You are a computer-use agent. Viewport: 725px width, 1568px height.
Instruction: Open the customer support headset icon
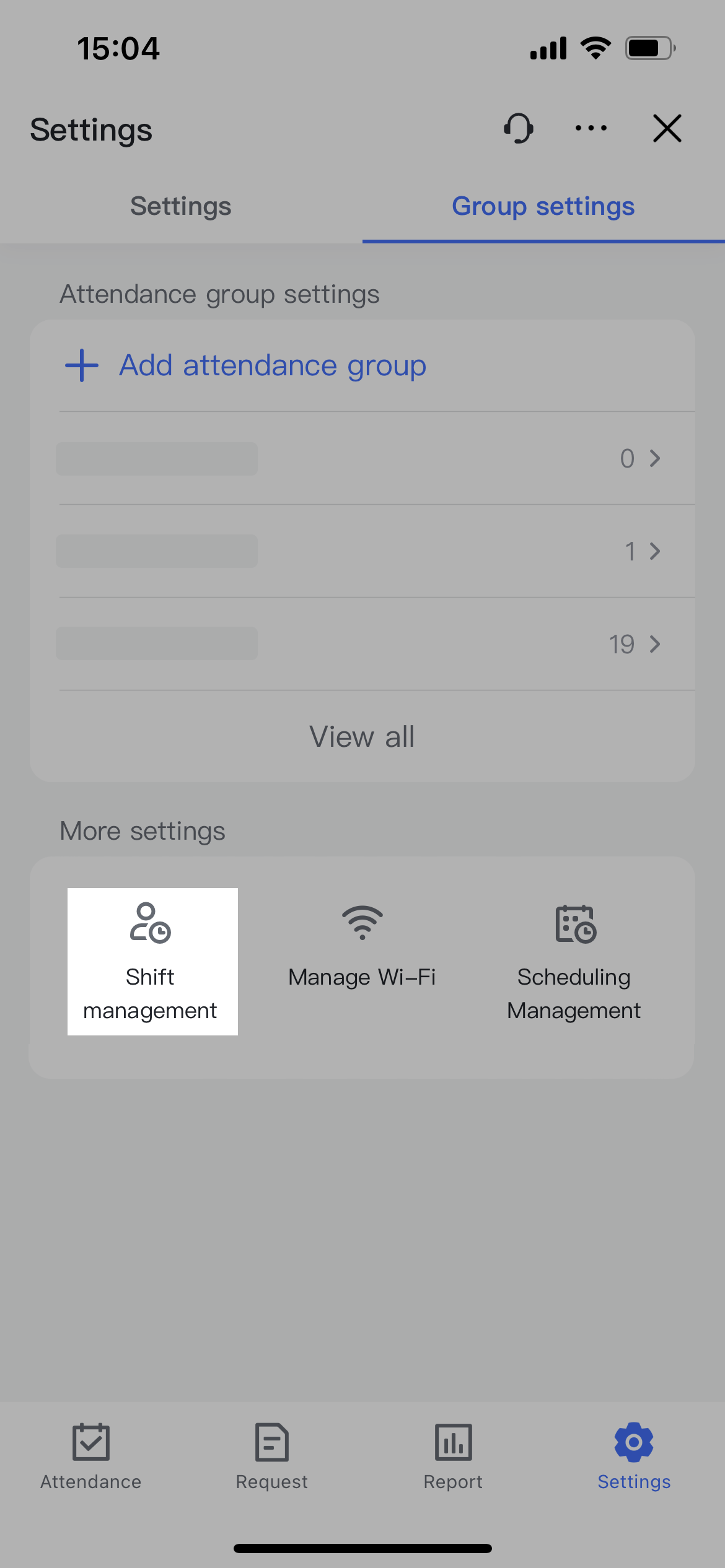pos(518,129)
